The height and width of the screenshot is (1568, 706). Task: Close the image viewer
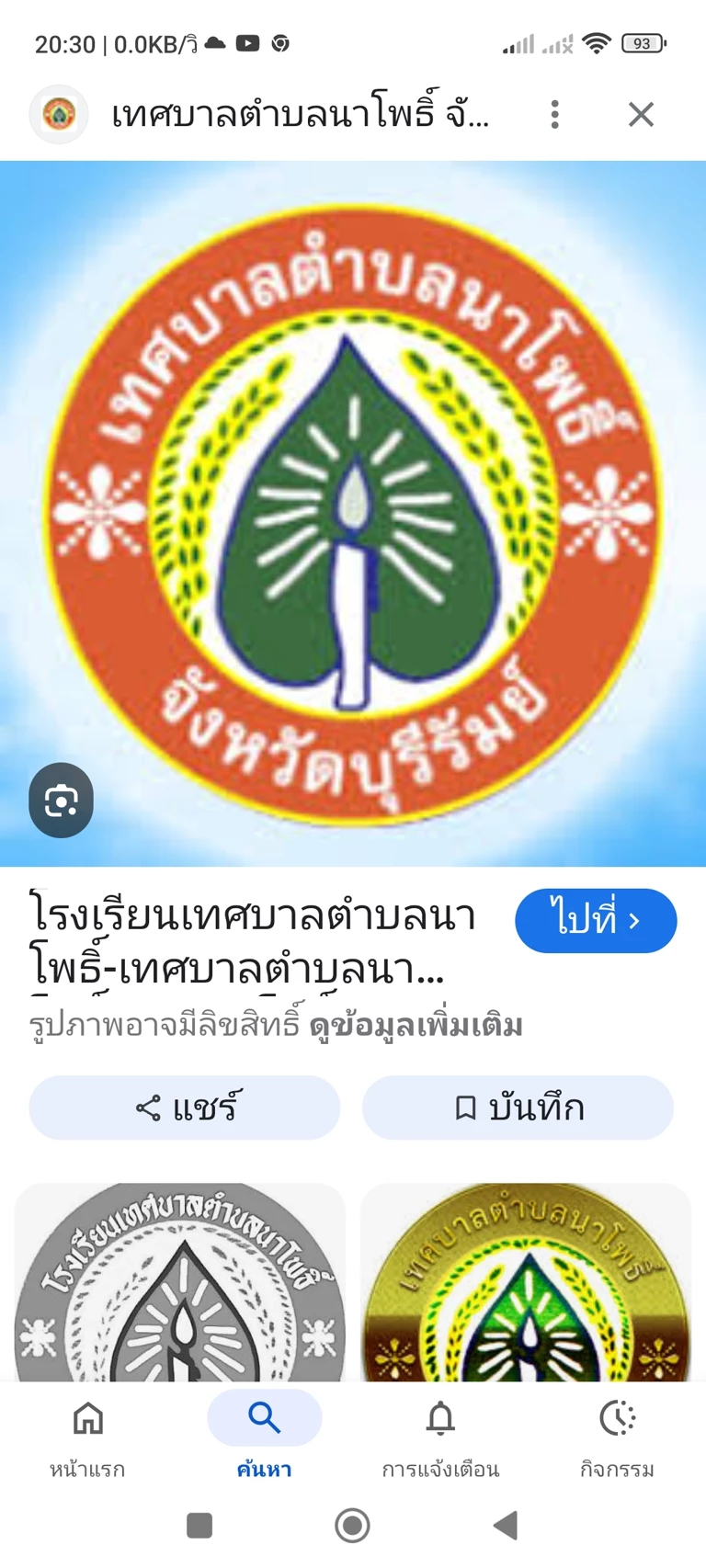pos(641,114)
